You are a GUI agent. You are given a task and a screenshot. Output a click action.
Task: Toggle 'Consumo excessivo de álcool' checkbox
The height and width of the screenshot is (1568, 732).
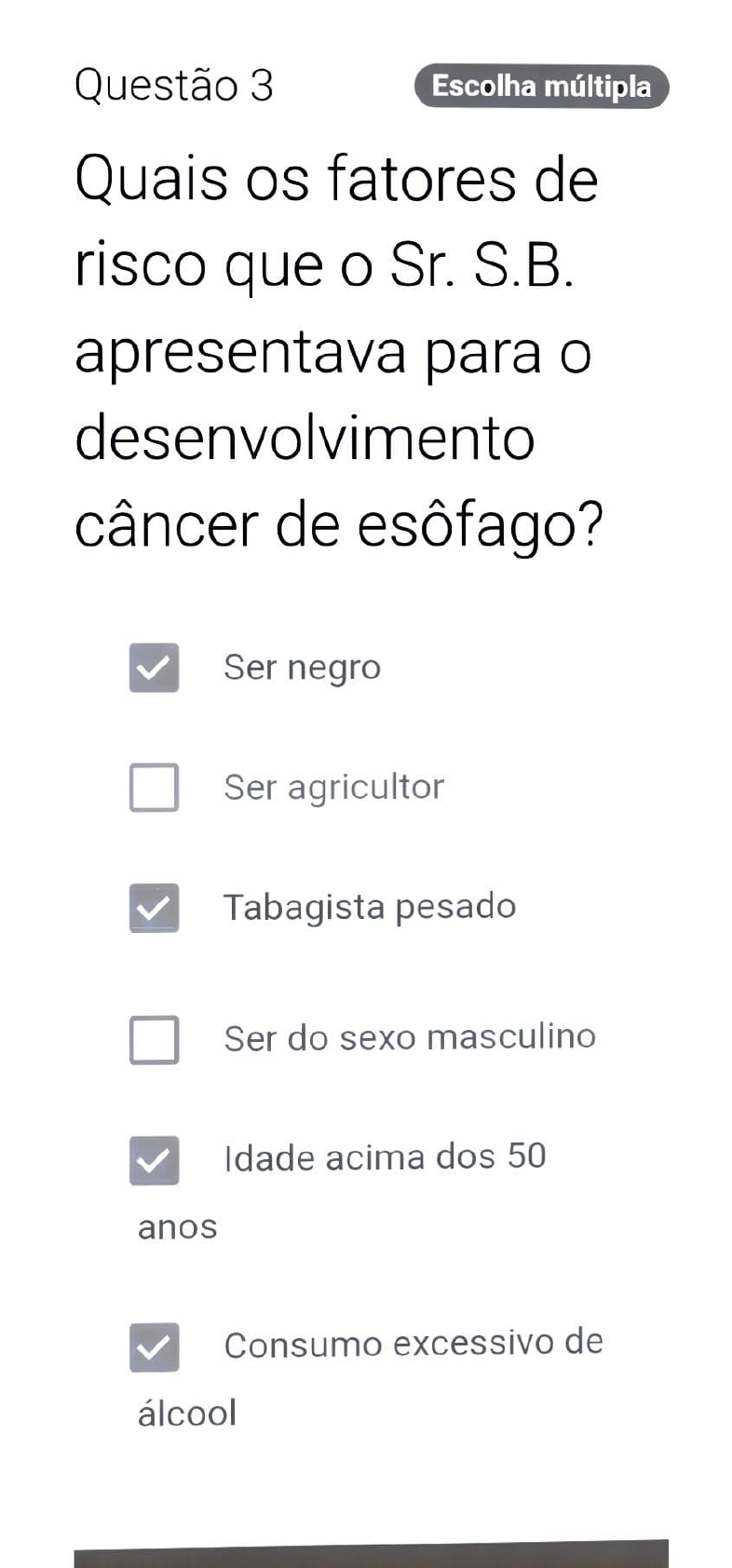tap(154, 1346)
